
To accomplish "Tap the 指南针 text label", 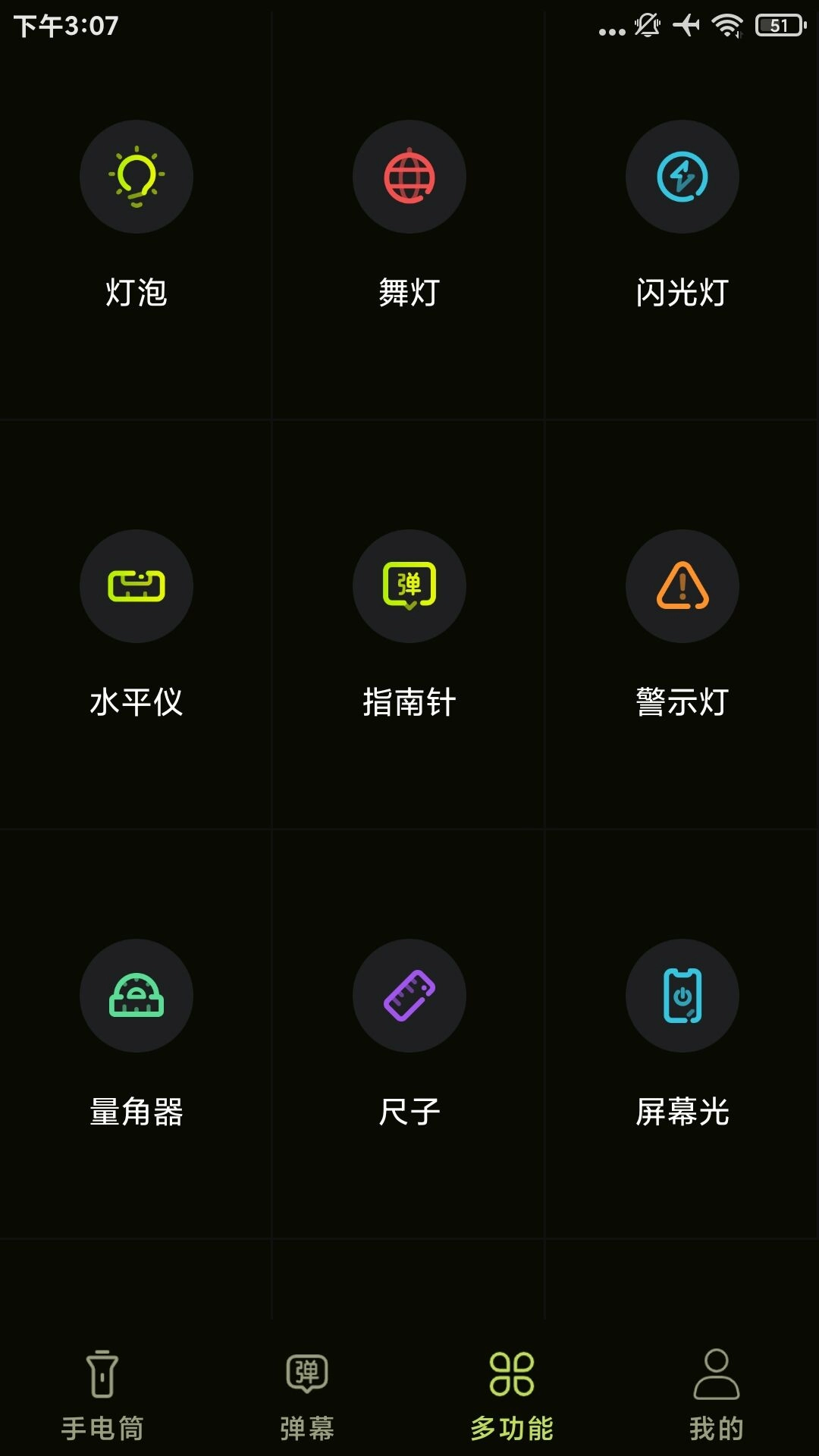I will coord(409,703).
